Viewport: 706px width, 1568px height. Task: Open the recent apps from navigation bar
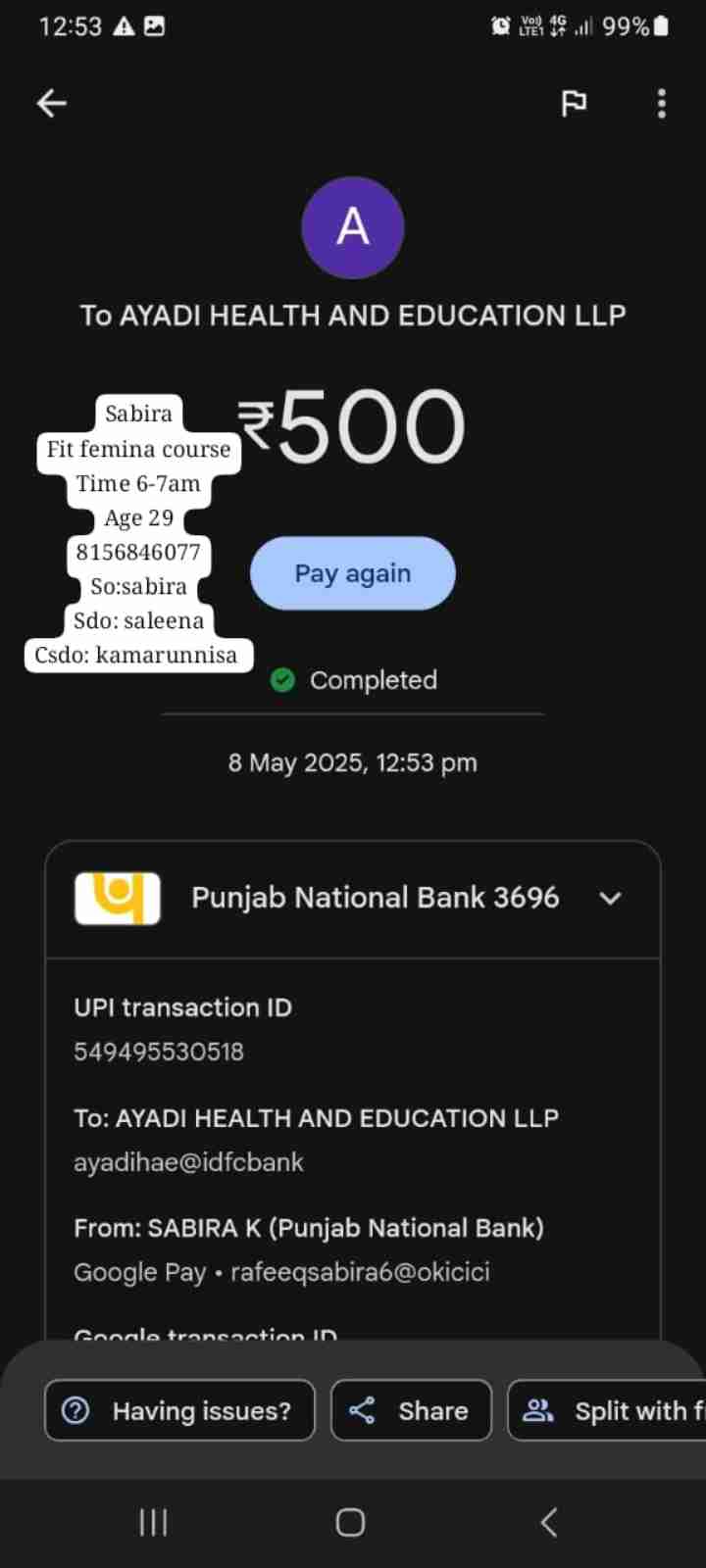click(x=153, y=1522)
